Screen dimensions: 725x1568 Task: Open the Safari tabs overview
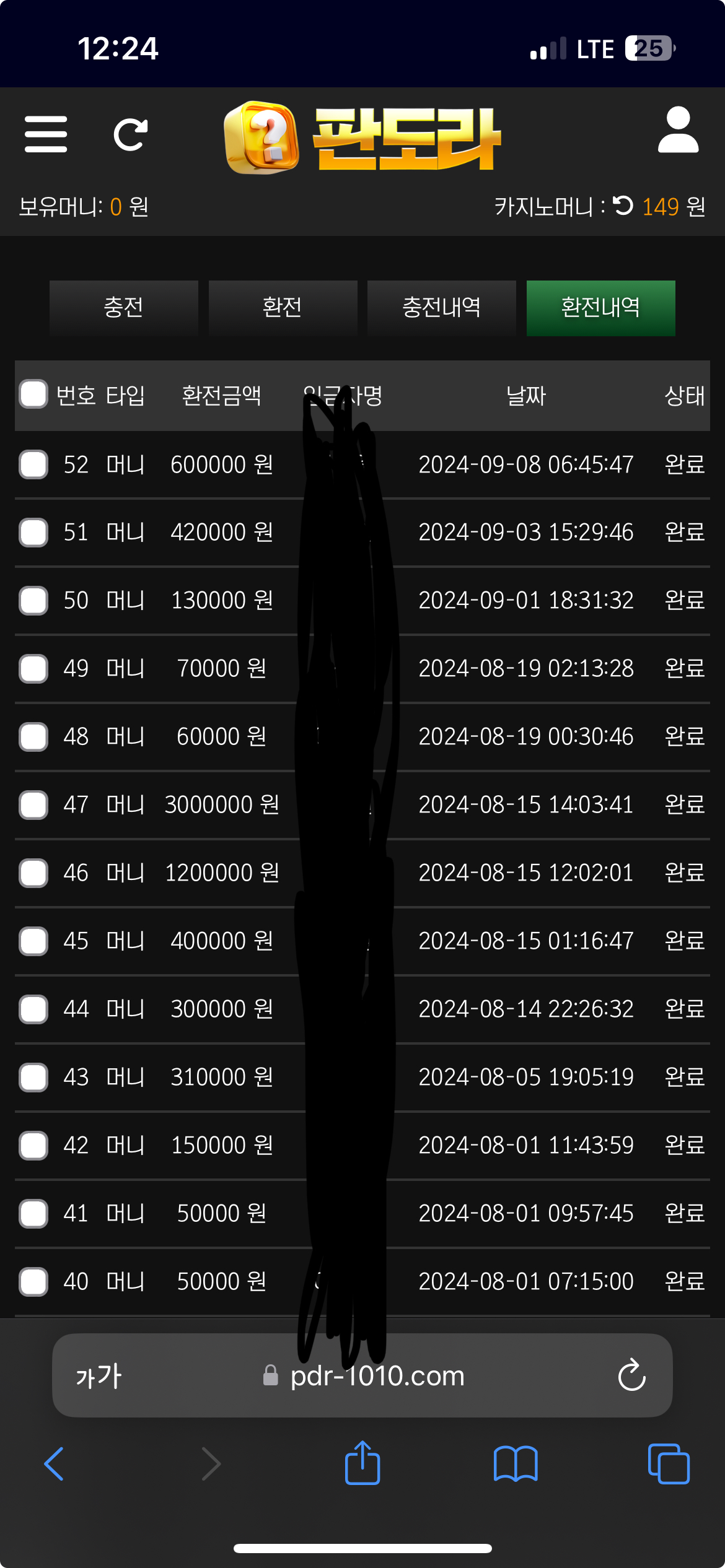point(668,1464)
